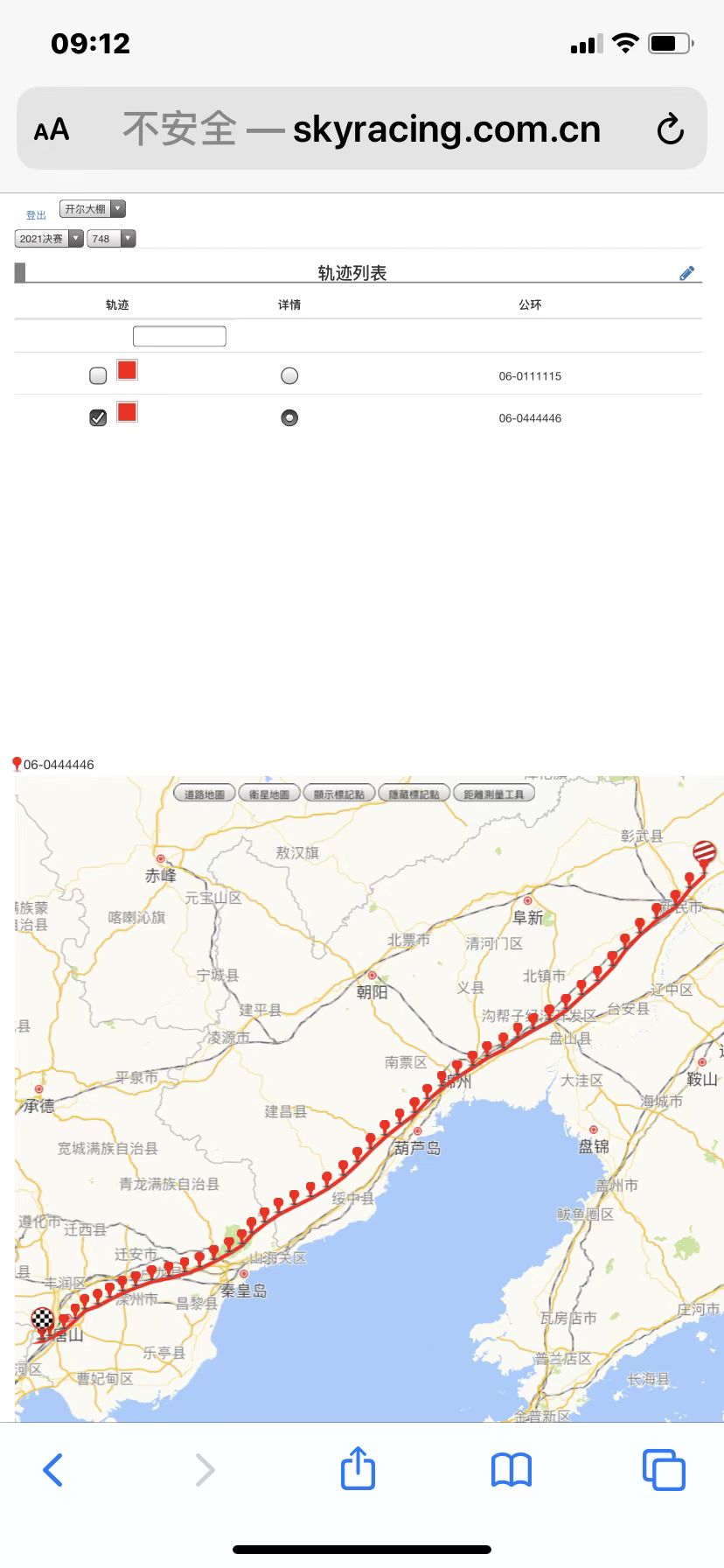The width and height of the screenshot is (724, 1568).
Task: Check the track checkbox for 06-0111115
Action: coord(98,375)
